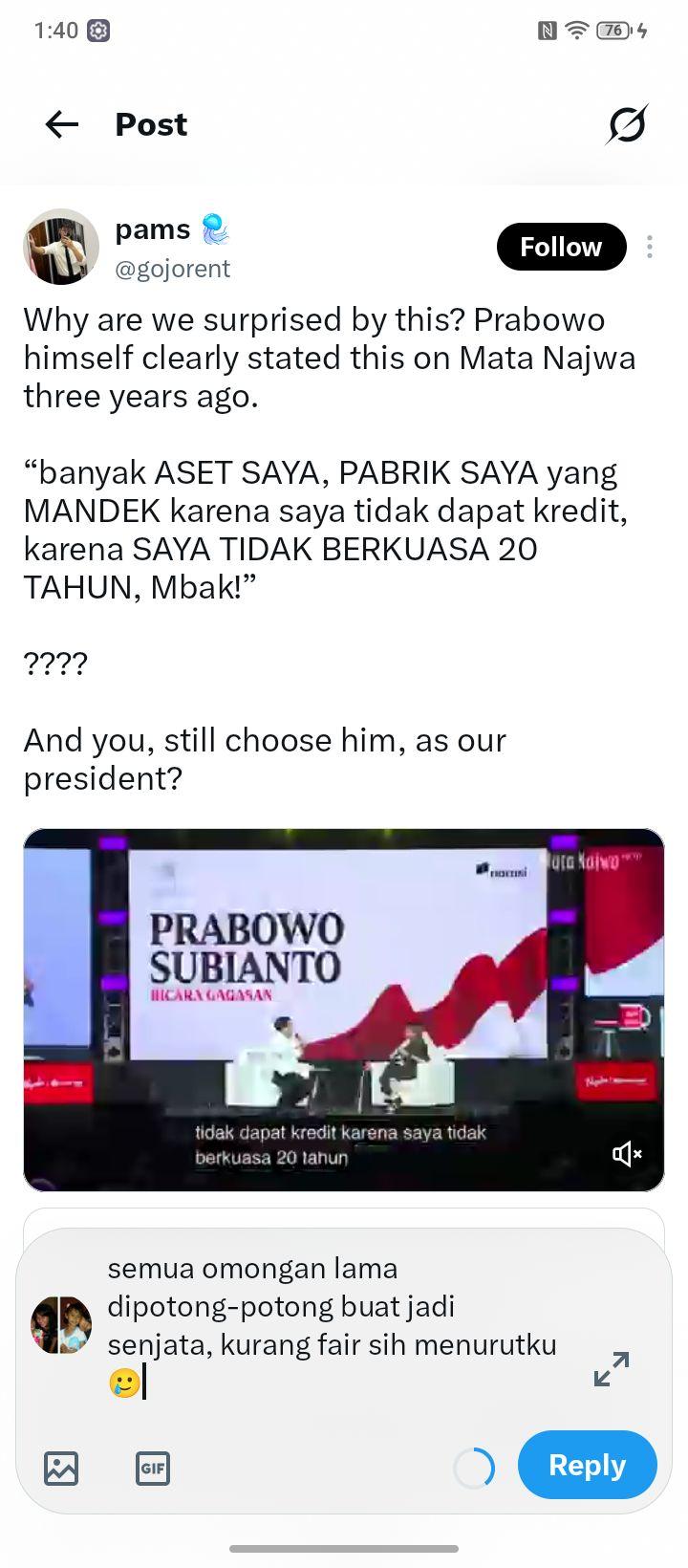Add a GIF to the reply
This screenshot has width=688, height=1568.
coord(153,1468)
